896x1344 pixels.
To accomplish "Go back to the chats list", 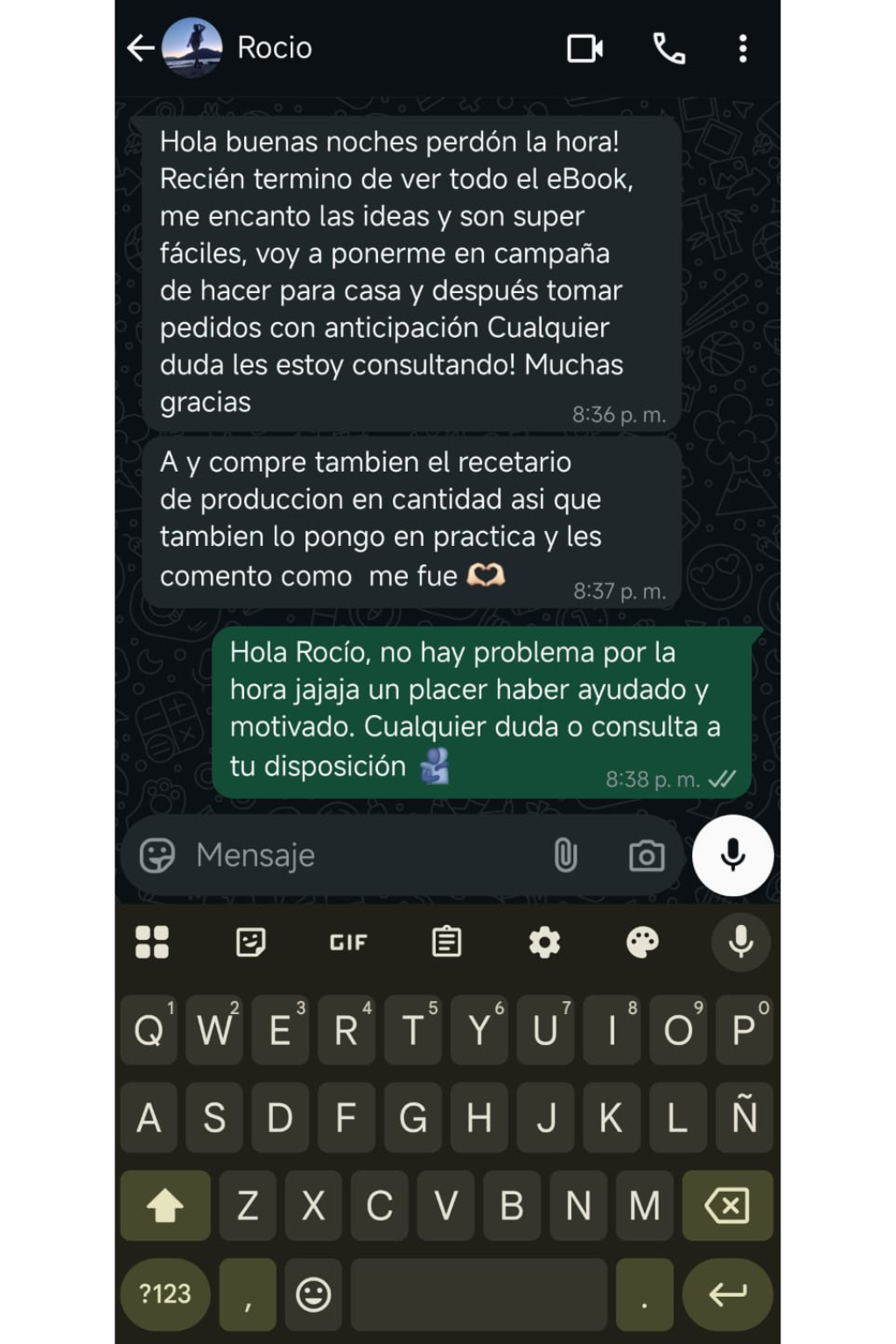I will click(140, 48).
